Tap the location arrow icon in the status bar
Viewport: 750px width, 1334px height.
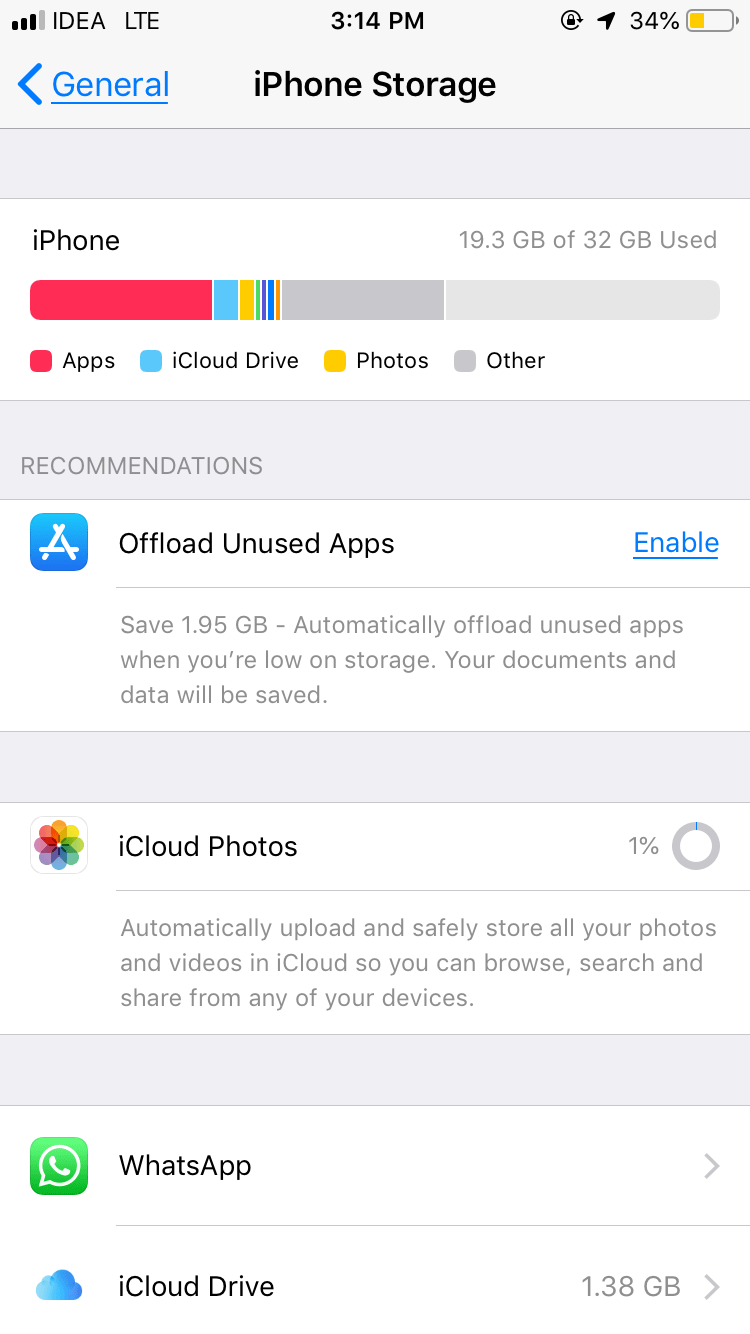[x=607, y=20]
